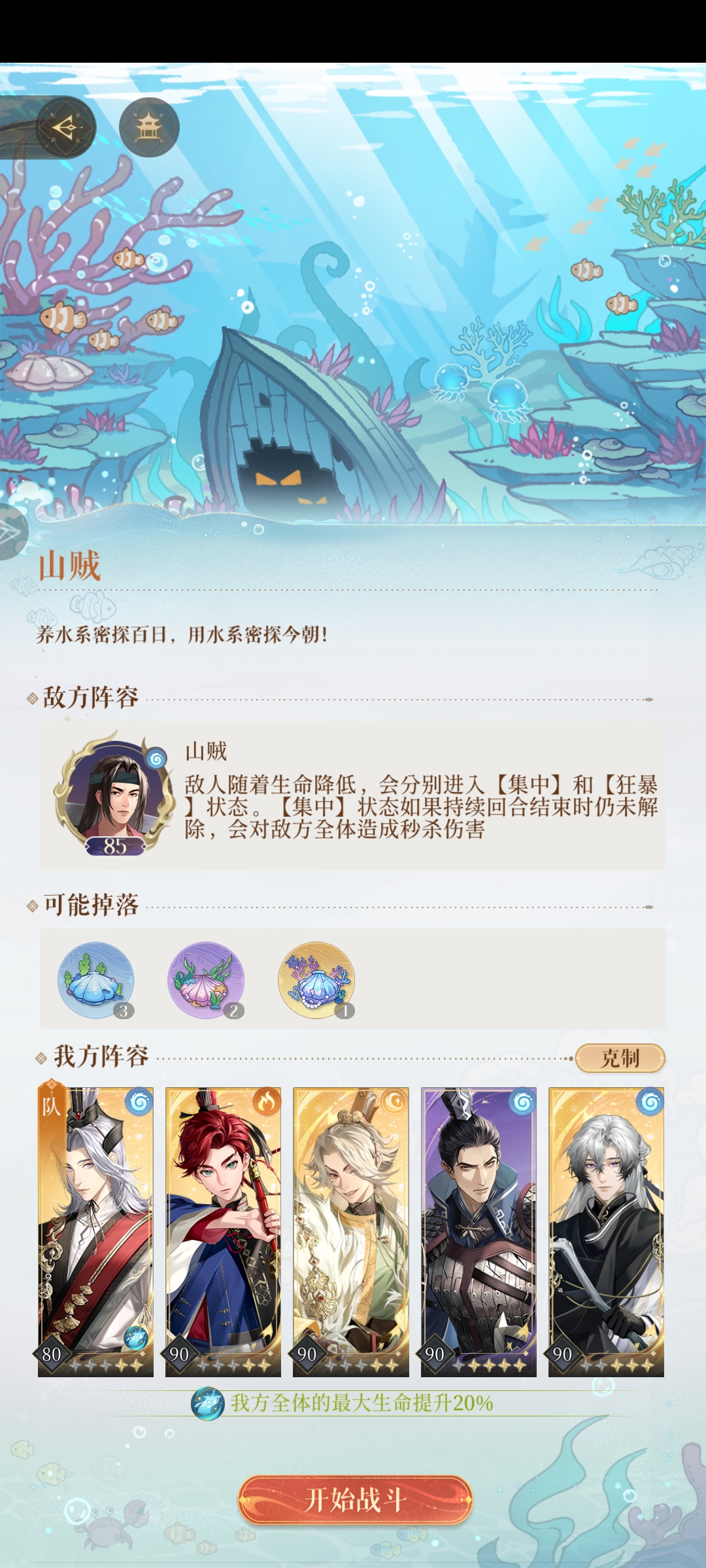This screenshot has height=1568, width=706.
Task: Expand the side arrow on left edge
Action: [x=12, y=532]
